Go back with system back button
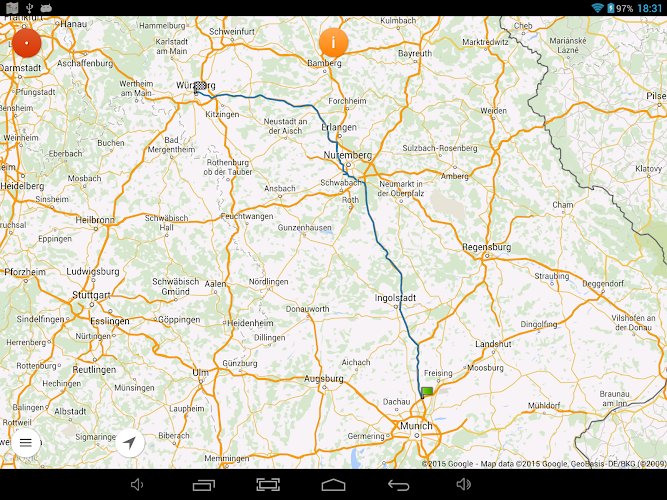The height and width of the screenshot is (500, 667). click(399, 485)
